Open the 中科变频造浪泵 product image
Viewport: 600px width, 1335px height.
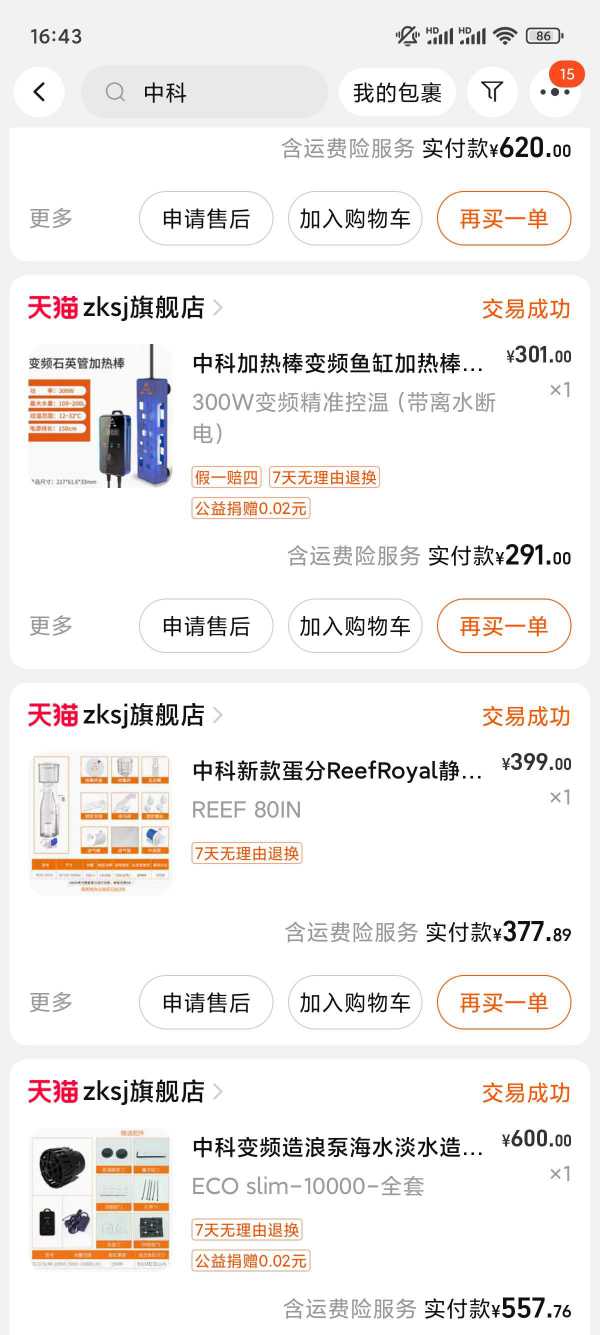(100, 1200)
